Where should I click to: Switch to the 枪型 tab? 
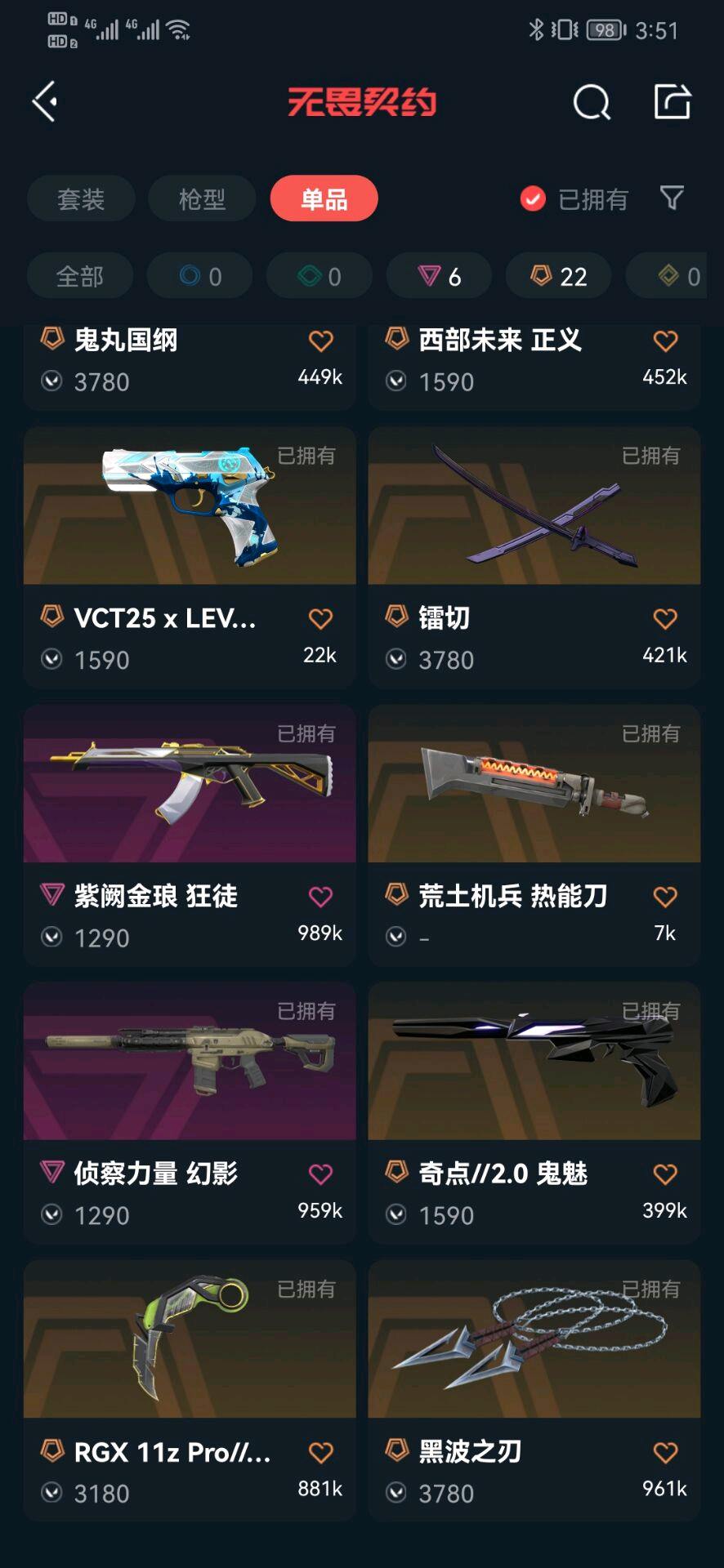coord(202,198)
